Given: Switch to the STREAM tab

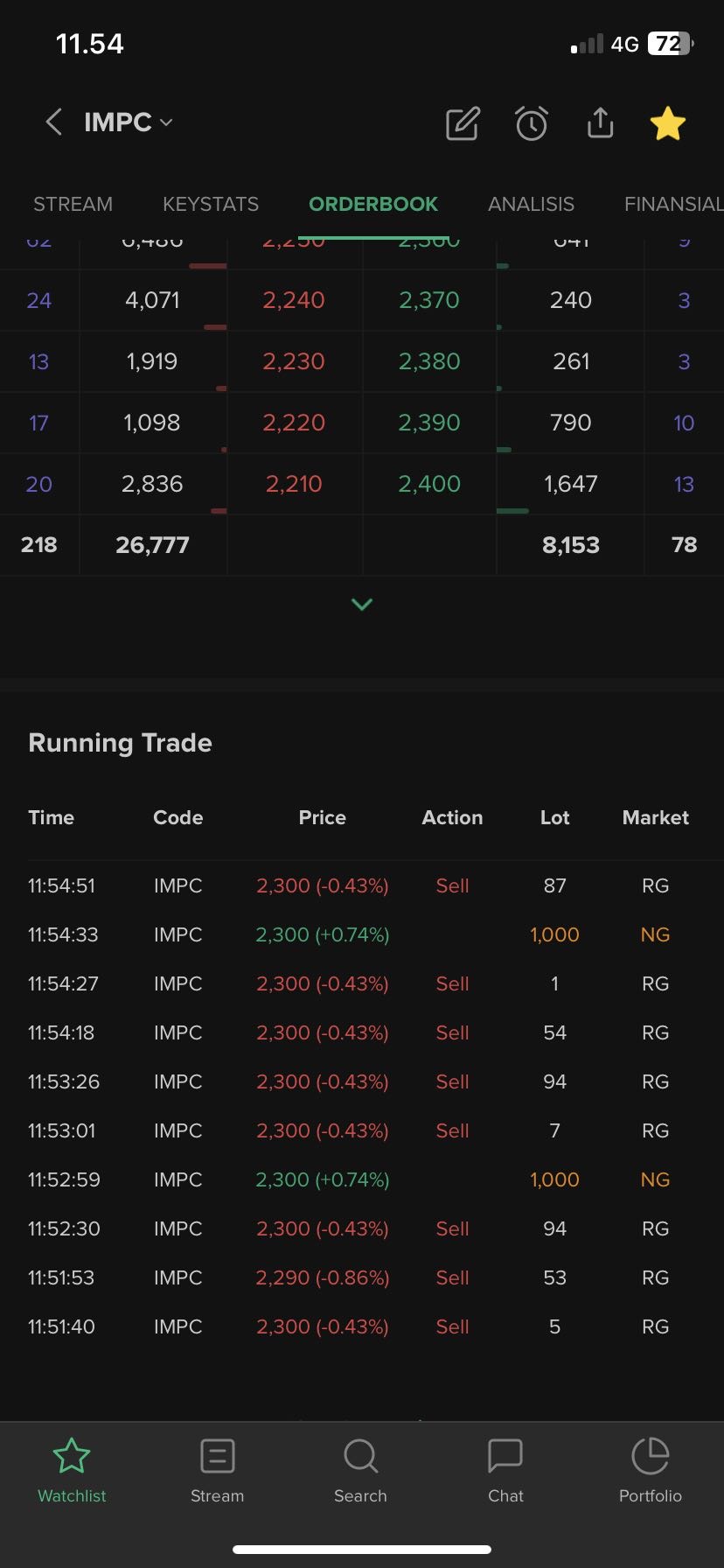Looking at the screenshot, I should 73,204.
